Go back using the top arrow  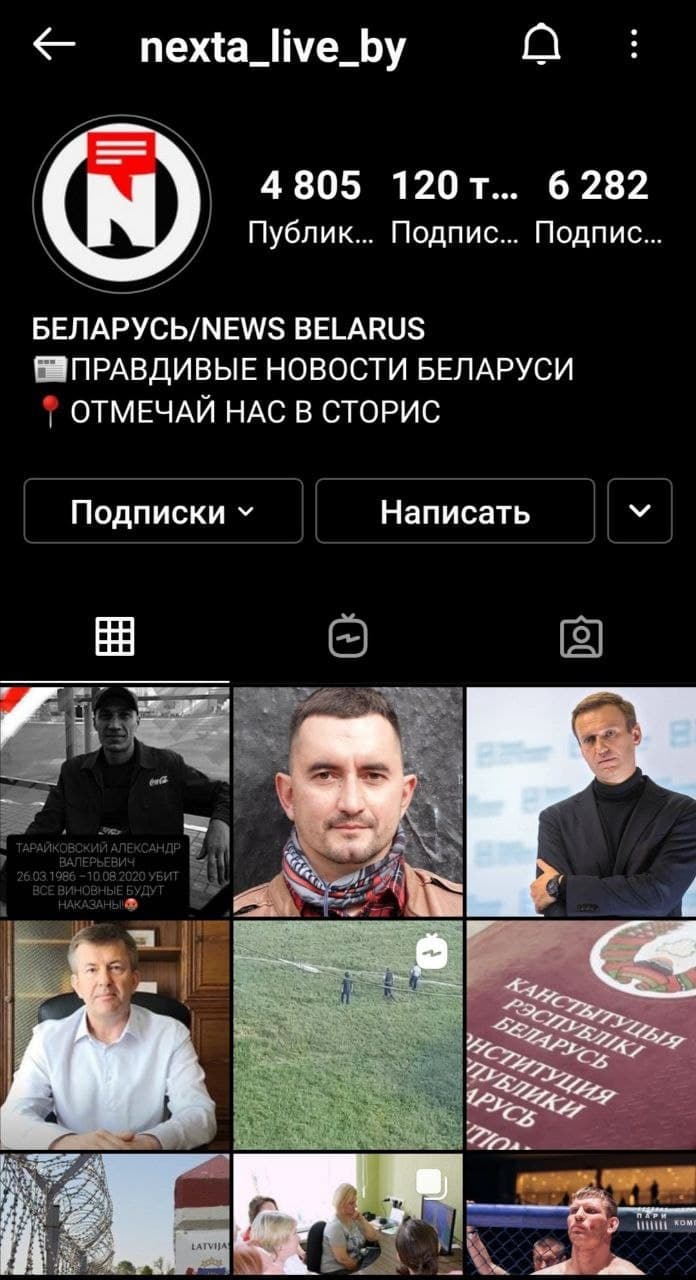point(55,45)
